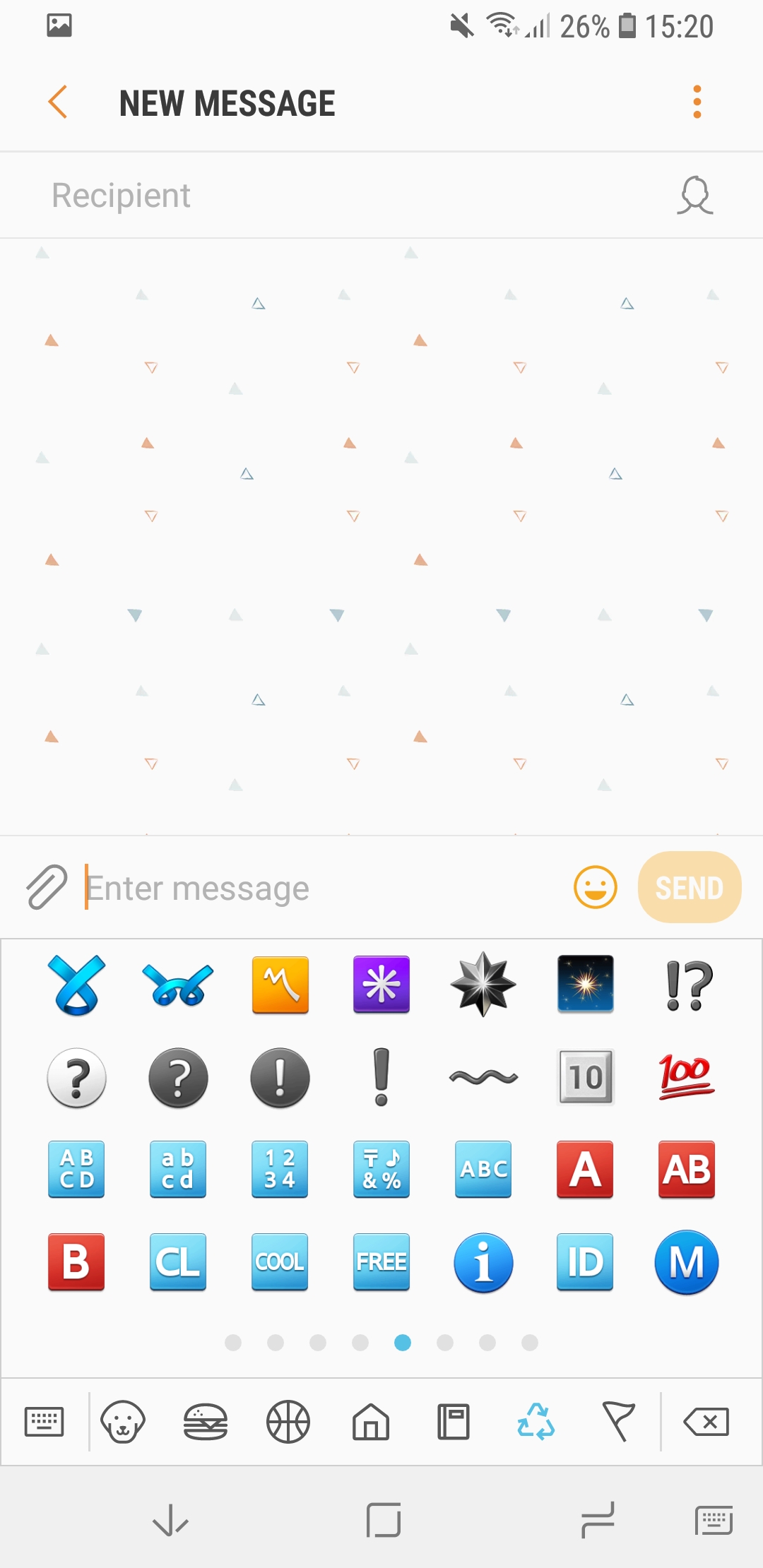Viewport: 763px width, 1568px height.
Task: Switch to animals emoji category
Action: pos(123,1421)
